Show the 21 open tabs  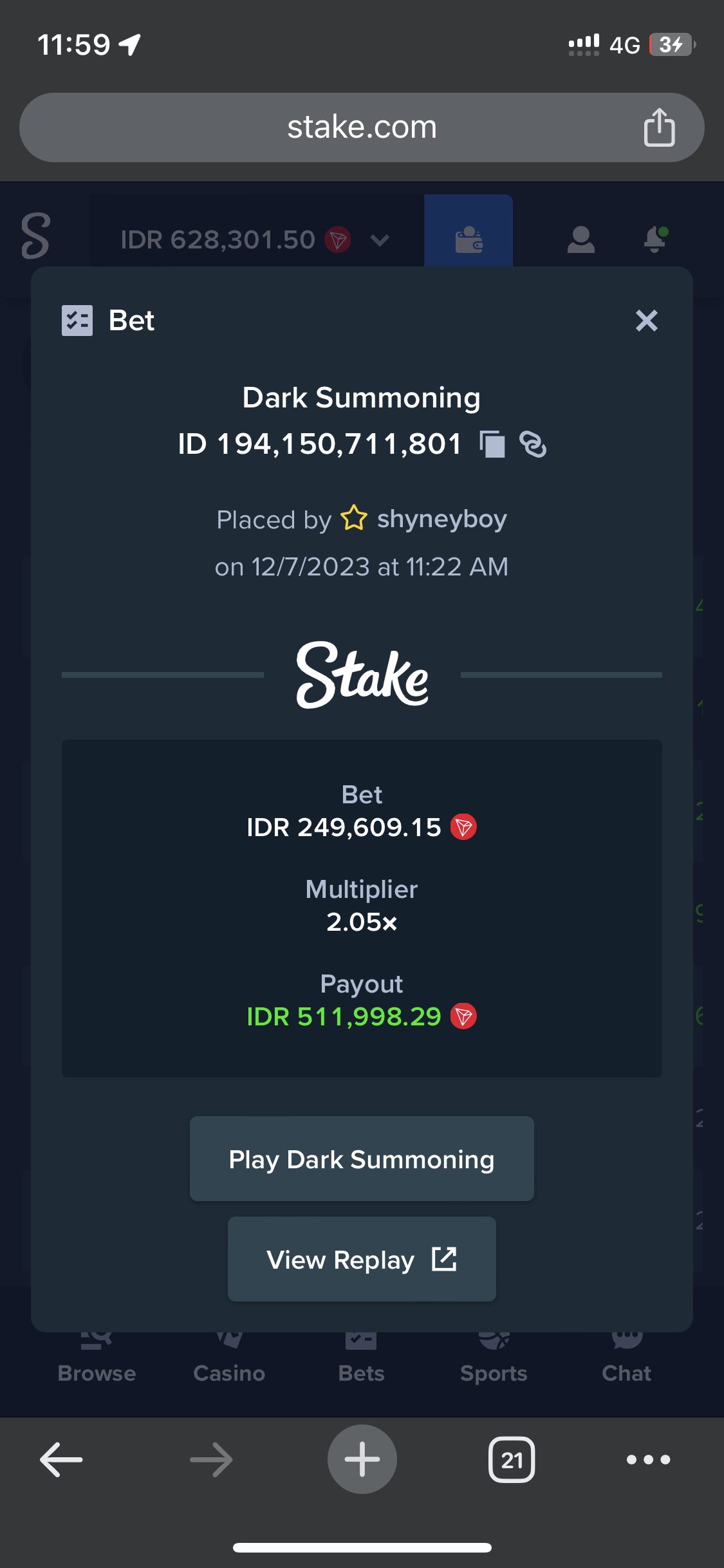click(512, 1459)
